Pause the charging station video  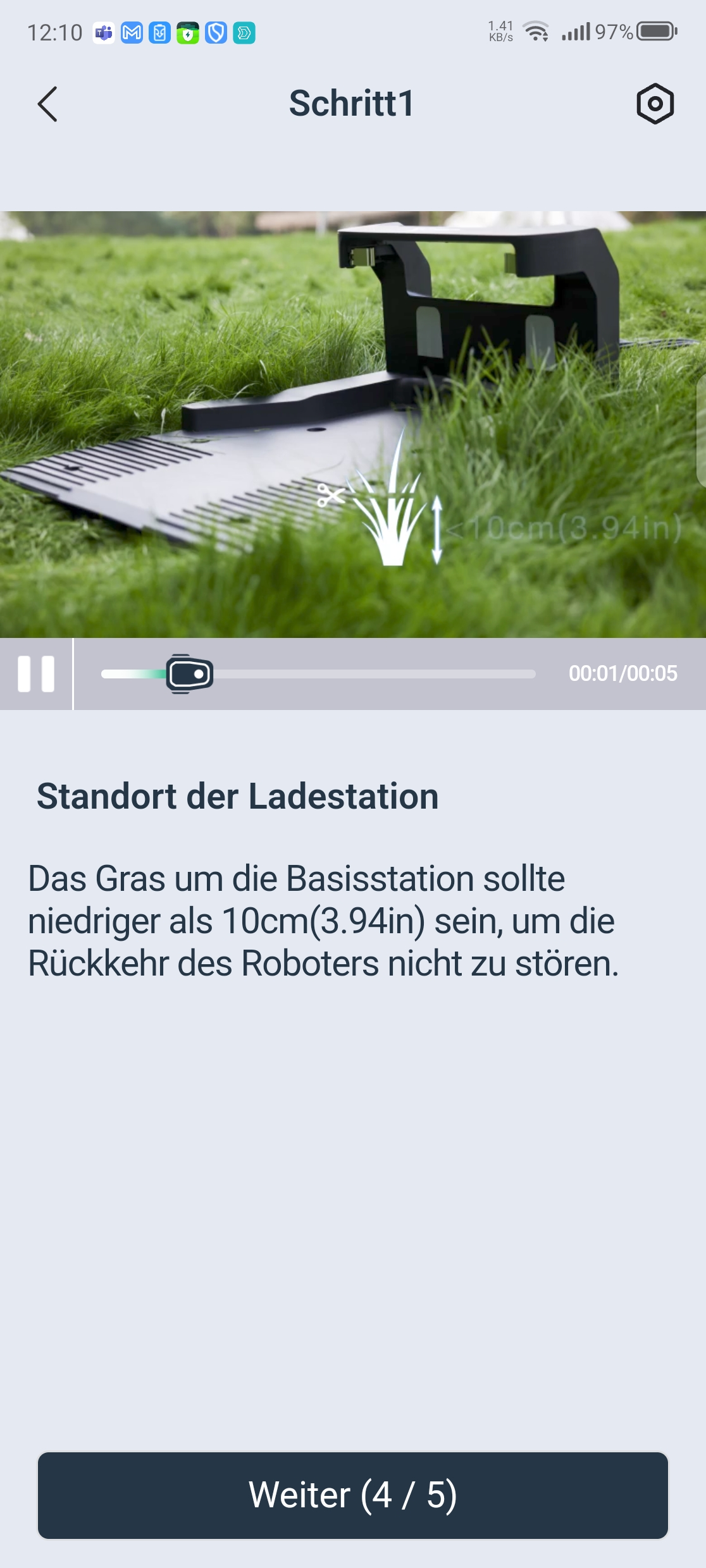click(x=36, y=674)
